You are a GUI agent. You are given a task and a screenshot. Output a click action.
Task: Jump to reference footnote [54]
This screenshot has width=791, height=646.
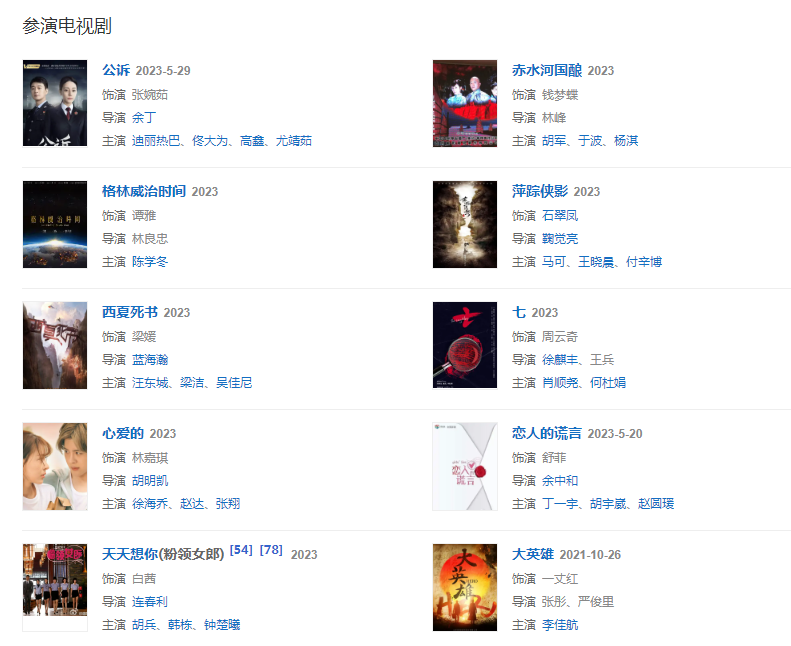241,550
